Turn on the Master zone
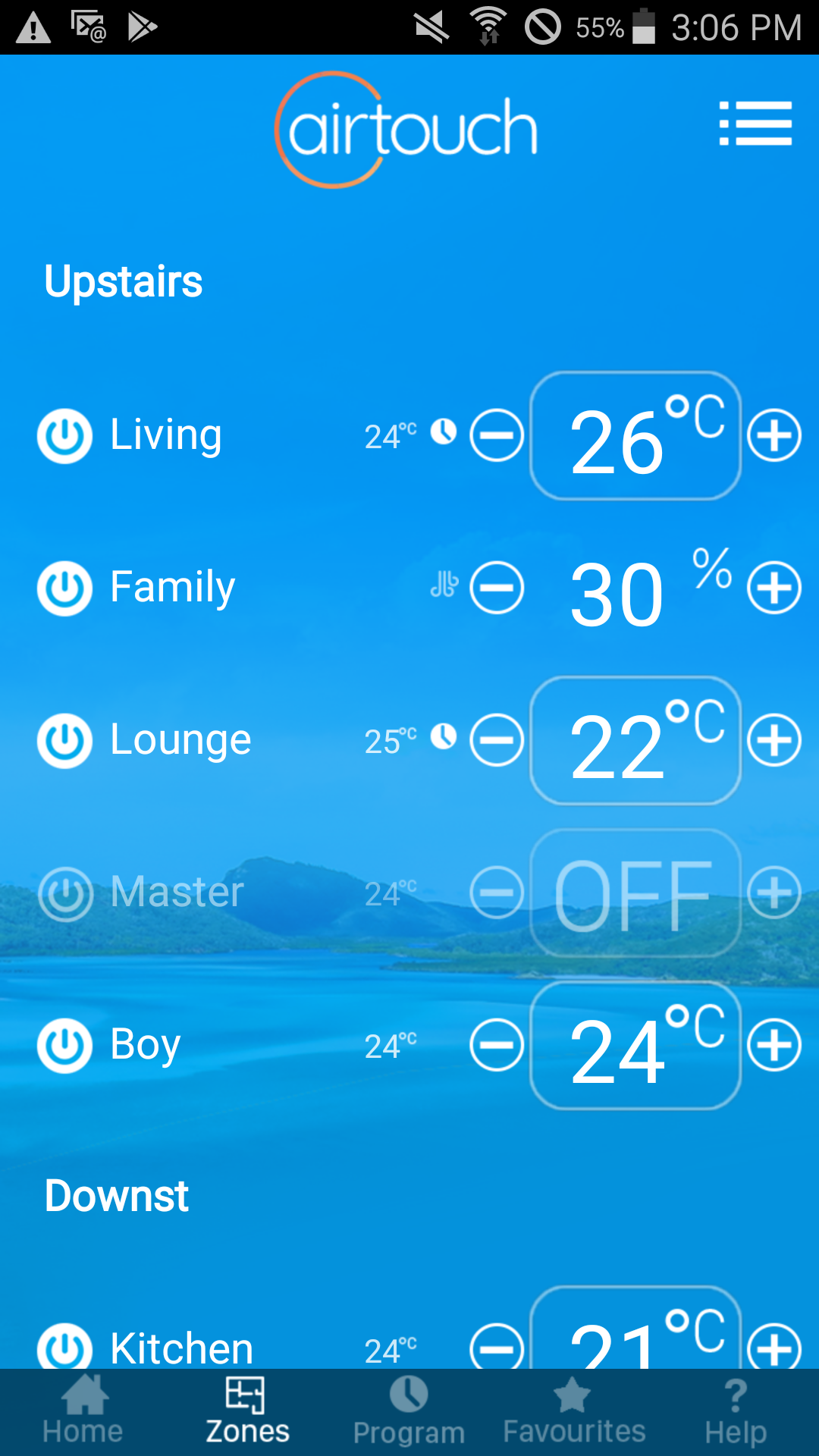The height and width of the screenshot is (1456, 819). click(x=65, y=893)
